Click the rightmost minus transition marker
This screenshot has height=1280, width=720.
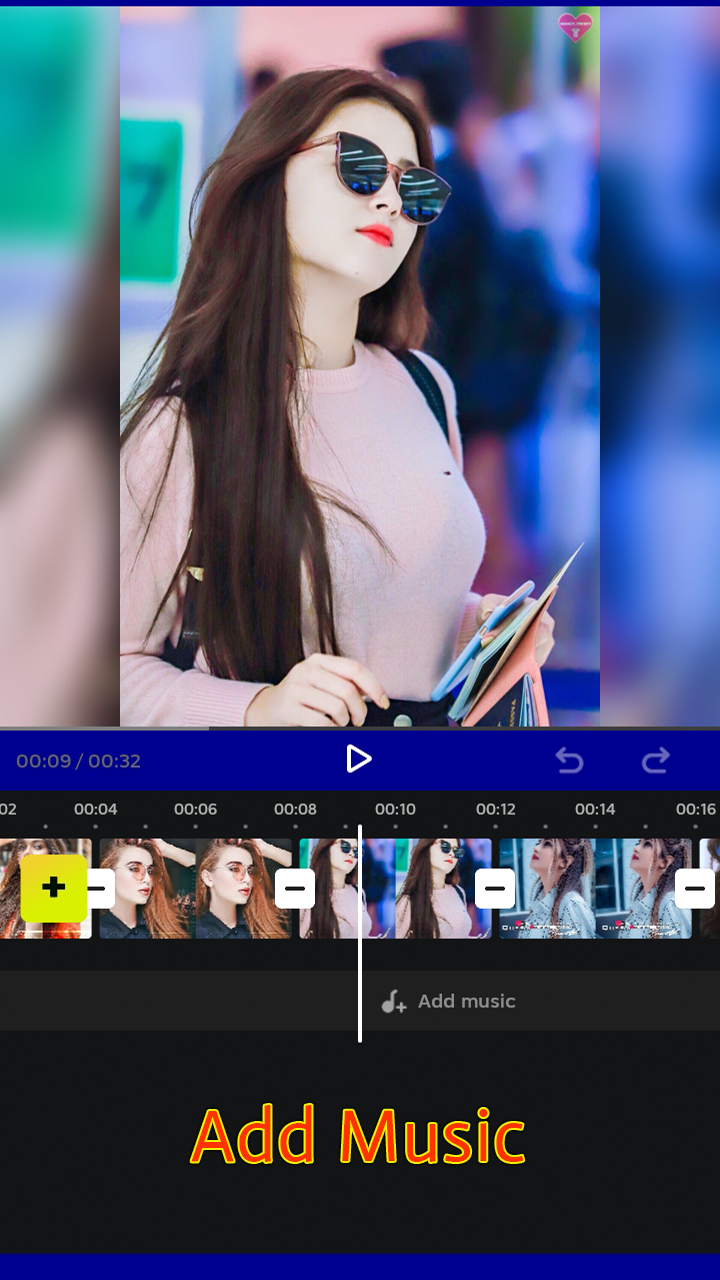point(694,886)
